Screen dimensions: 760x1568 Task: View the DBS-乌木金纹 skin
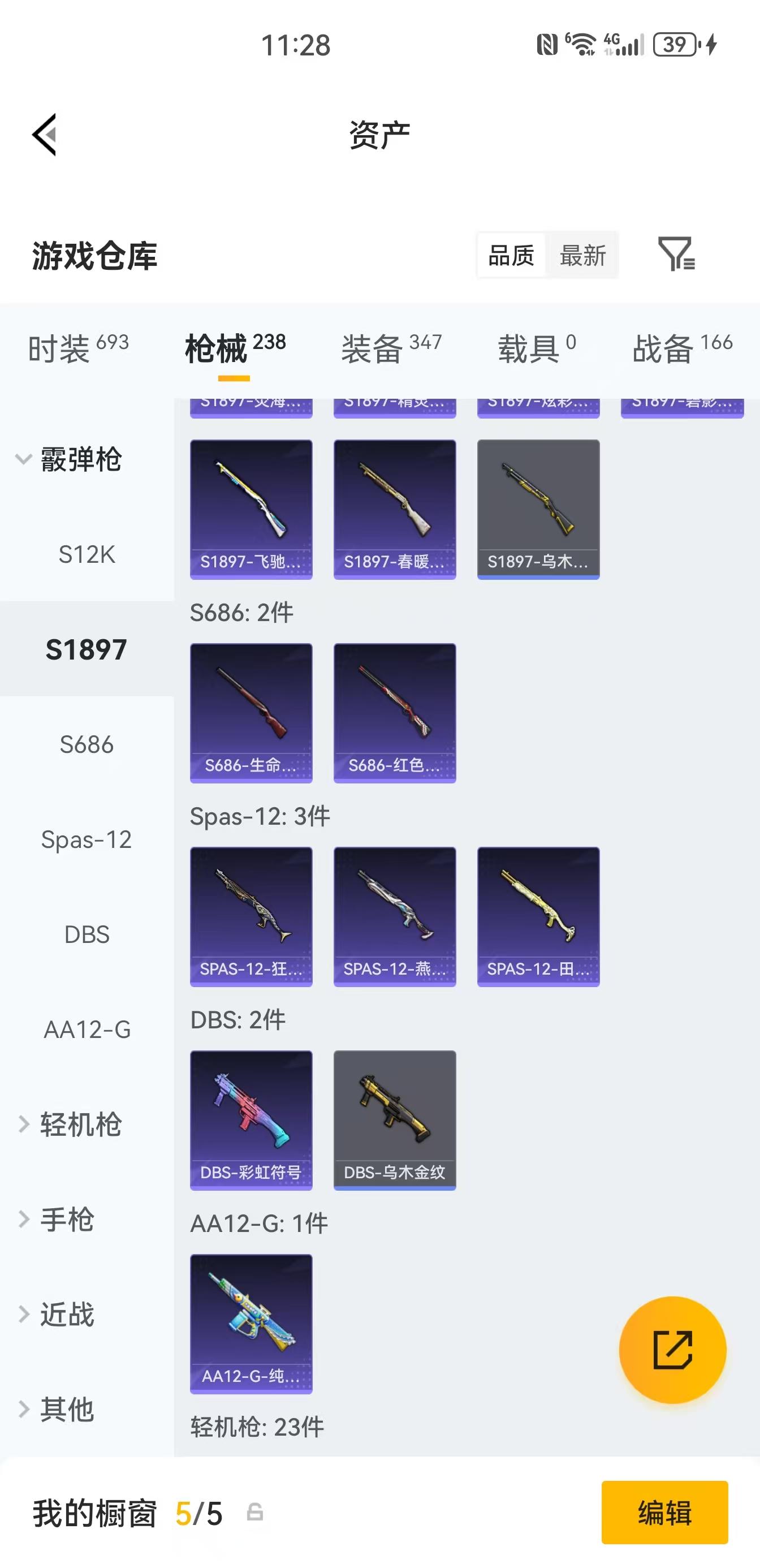pyautogui.click(x=394, y=1119)
